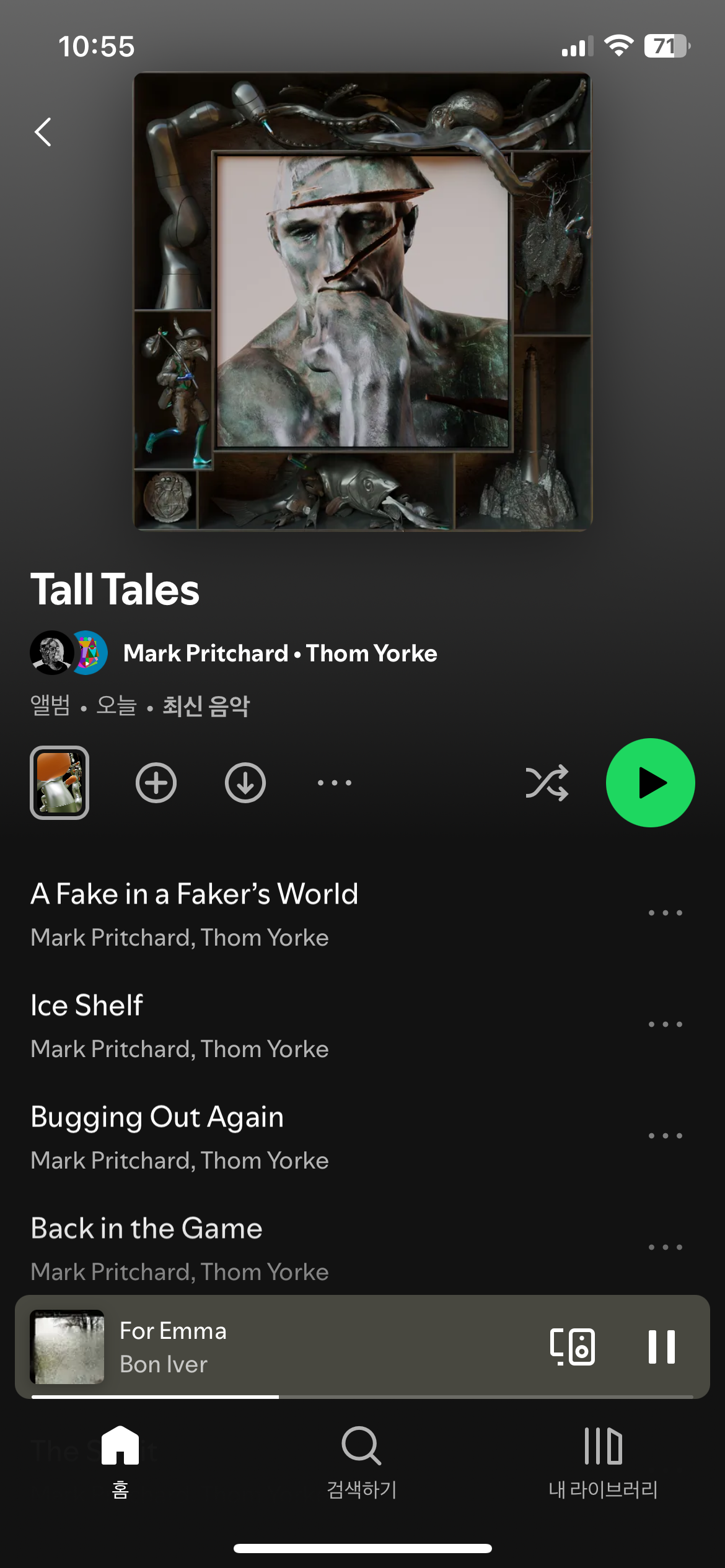Screen dimensions: 725x1568
Task: Open the device connect picker
Action: 572,1347
